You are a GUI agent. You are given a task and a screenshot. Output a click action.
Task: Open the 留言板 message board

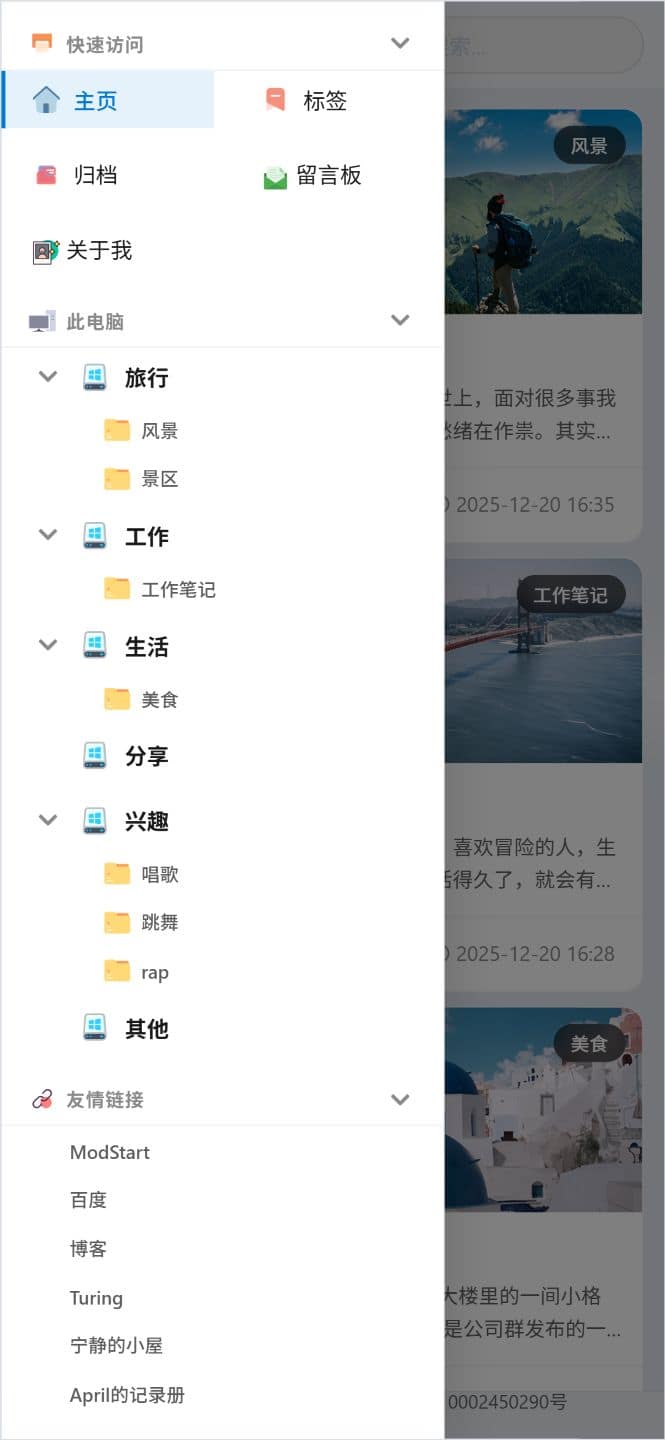click(328, 176)
